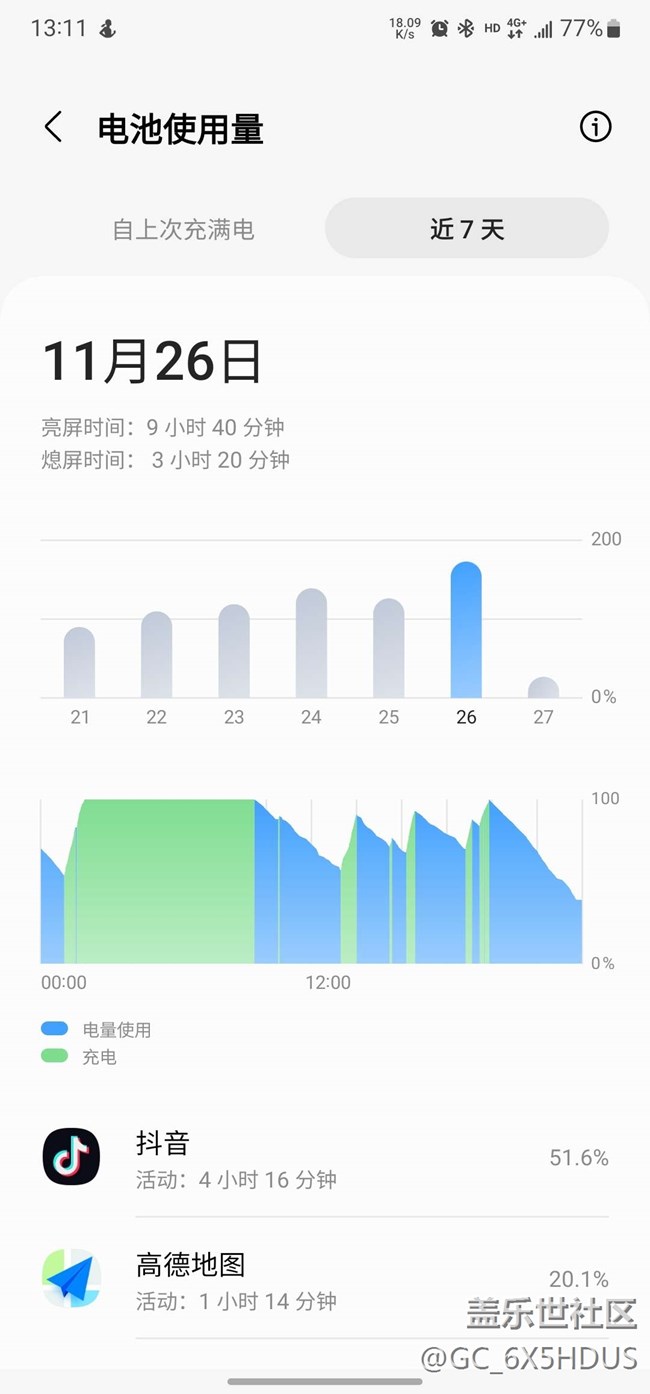Select the bar for day 22

tap(156, 655)
